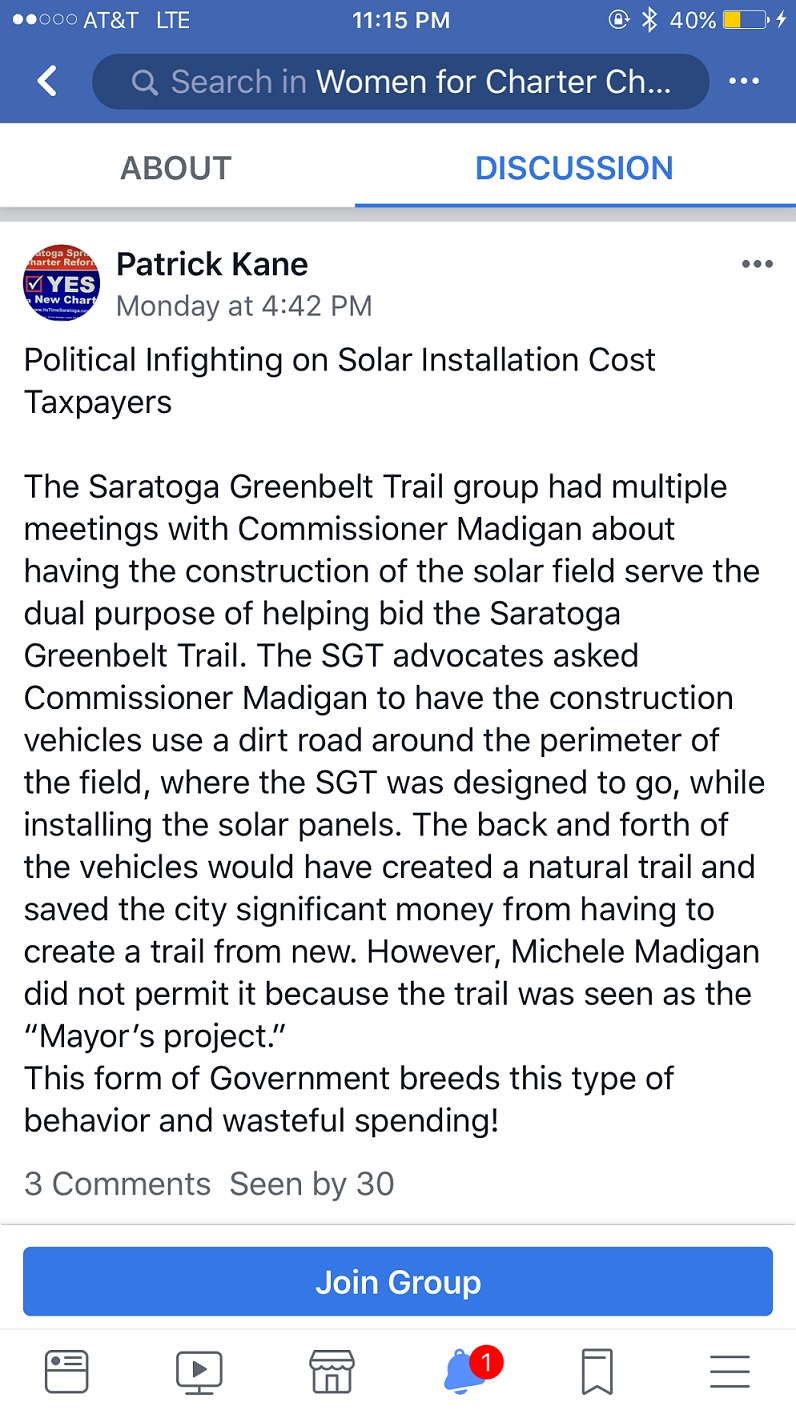The height and width of the screenshot is (1414, 796).
Task: Open Patrick Kane's profile picture
Action: [x=61, y=282]
